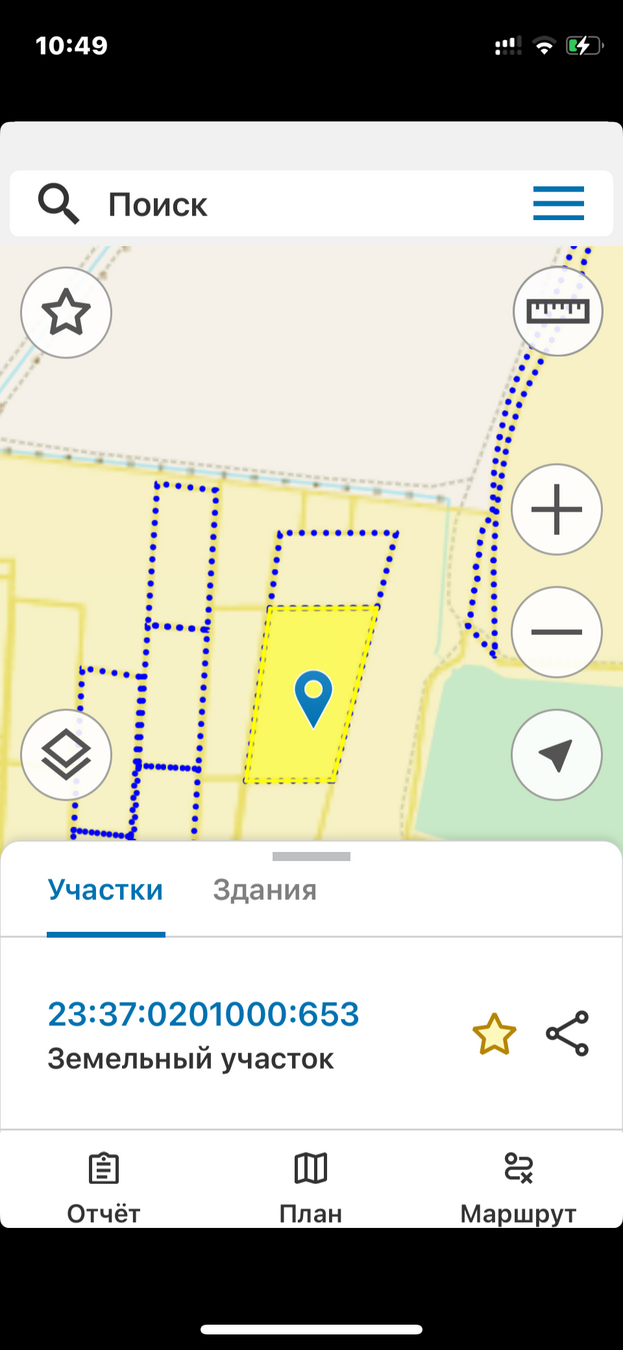The image size is (623, 1350).
Task: Share this land parcel
Action: 567,1034
